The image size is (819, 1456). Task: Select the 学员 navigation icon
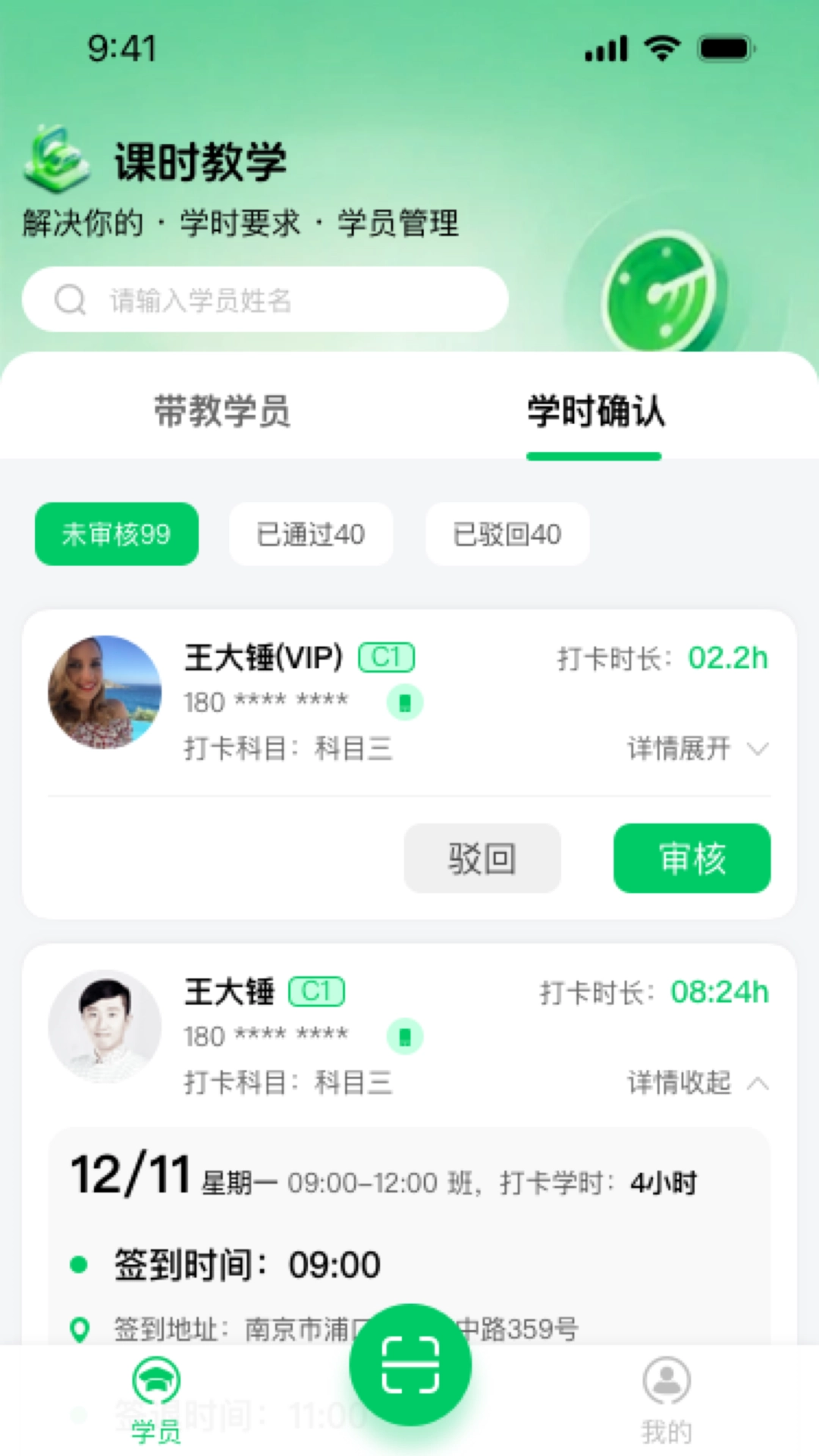pyautogui.click(x=157, y=1380)
